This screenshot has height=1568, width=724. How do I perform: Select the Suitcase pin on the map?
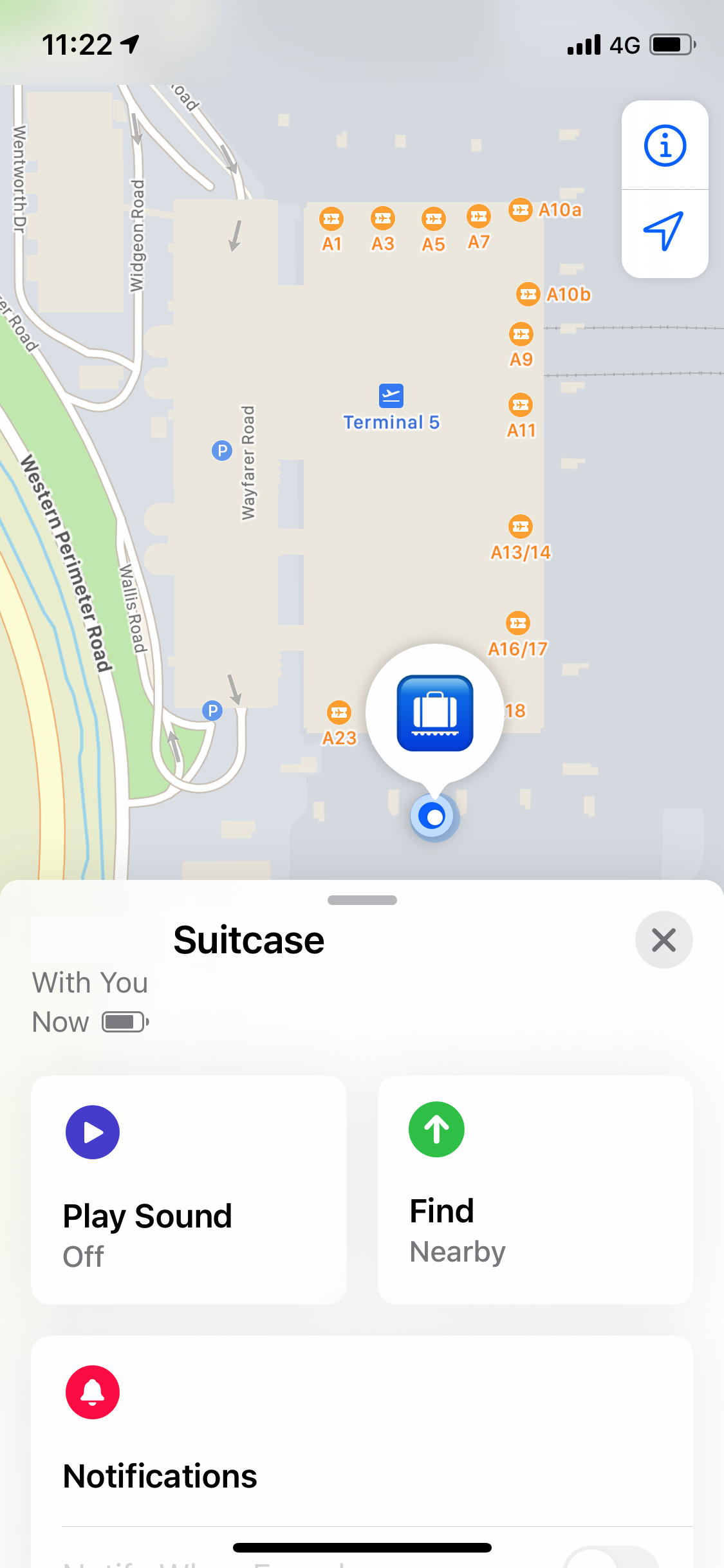[435, 713]
